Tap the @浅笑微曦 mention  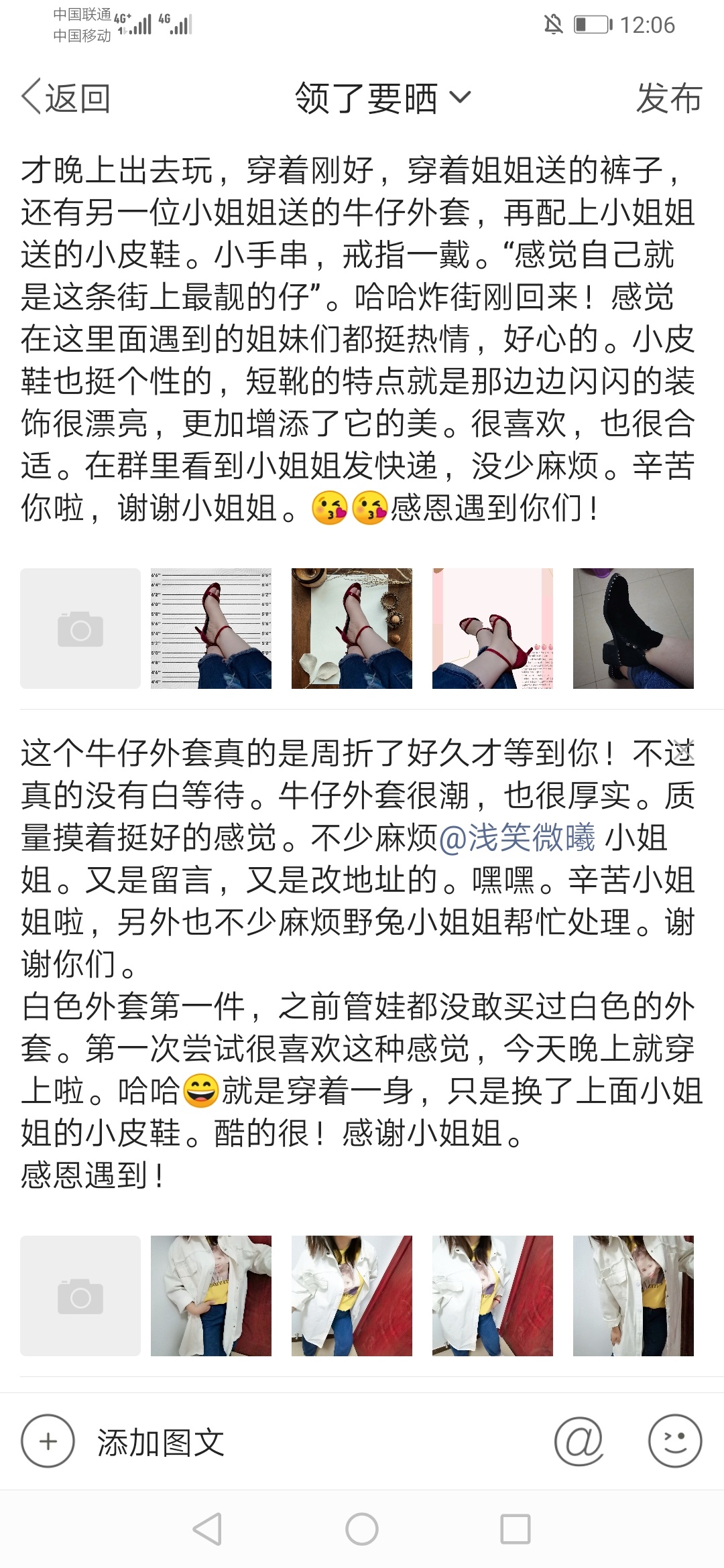point(517,838)
